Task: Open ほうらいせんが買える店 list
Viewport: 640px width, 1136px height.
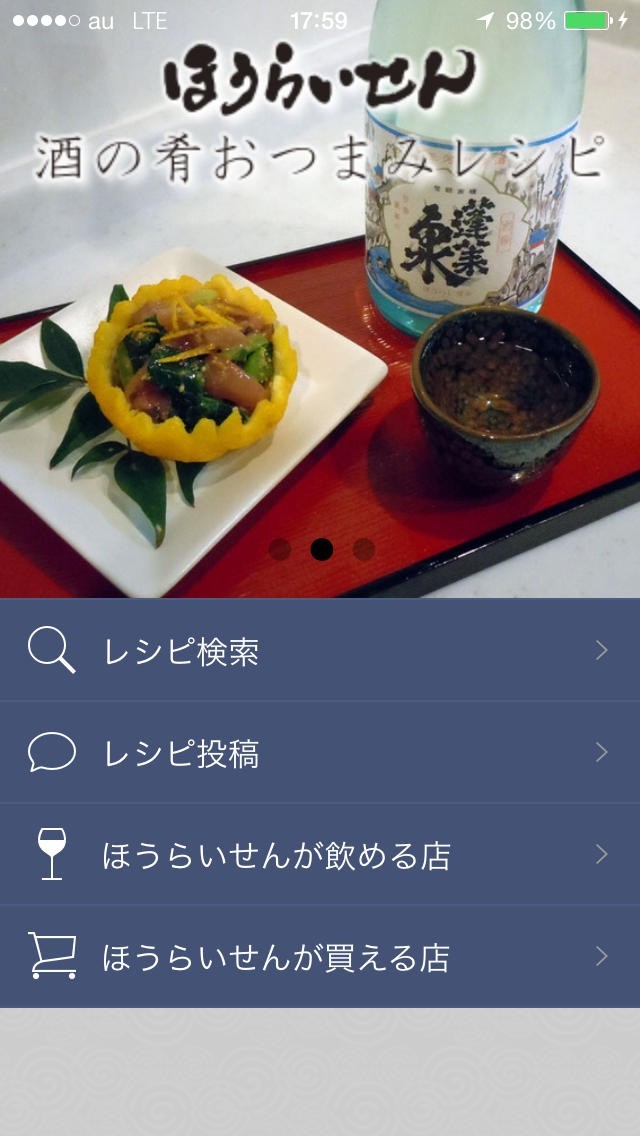Action: pos(320,957)
